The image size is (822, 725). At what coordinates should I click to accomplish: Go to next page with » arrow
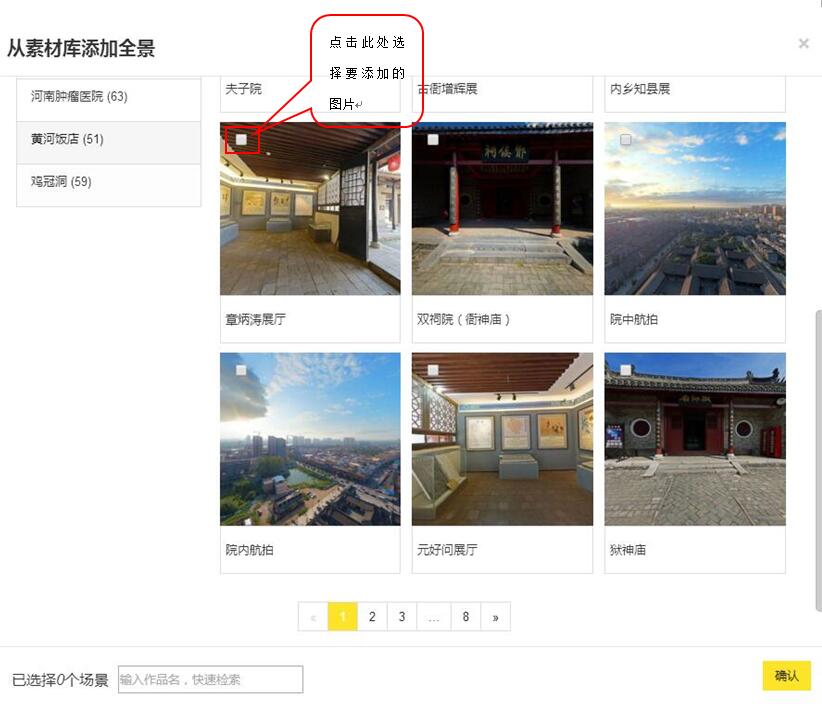[x=495, y=617]
